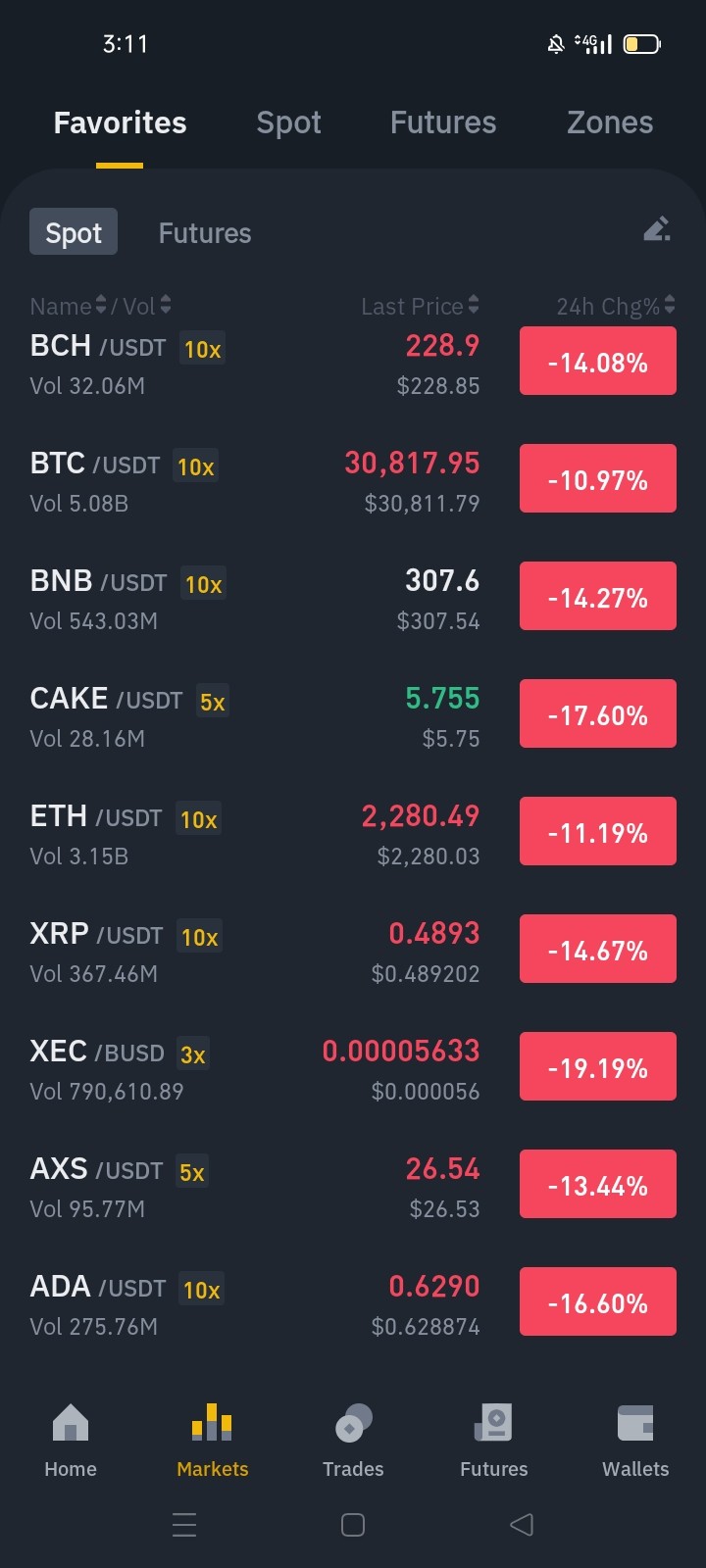Switch to the top Futures tab
The height and width of the screenshot is (1568, 706).
(x=443, y=122)
